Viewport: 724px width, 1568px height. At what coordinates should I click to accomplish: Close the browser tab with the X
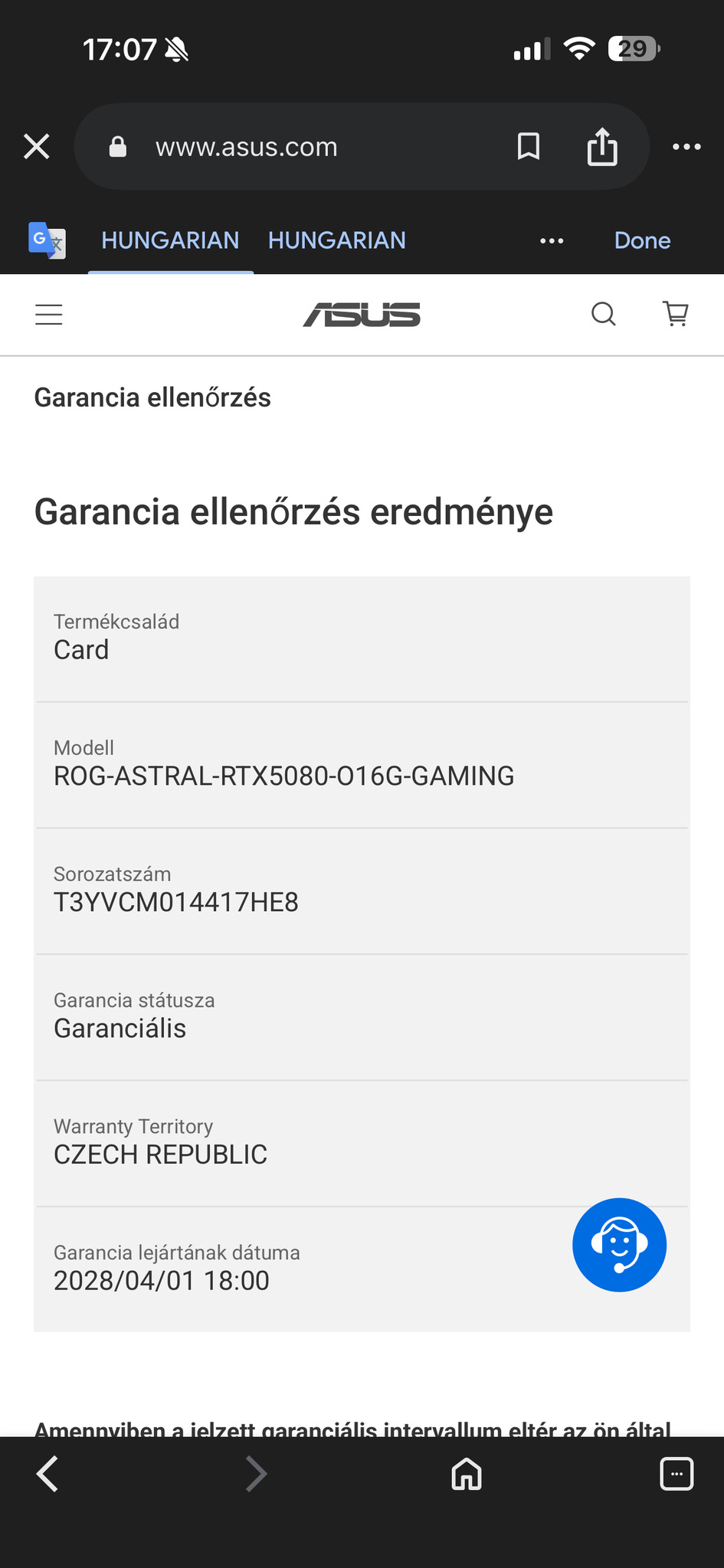(x=37, y=146)
